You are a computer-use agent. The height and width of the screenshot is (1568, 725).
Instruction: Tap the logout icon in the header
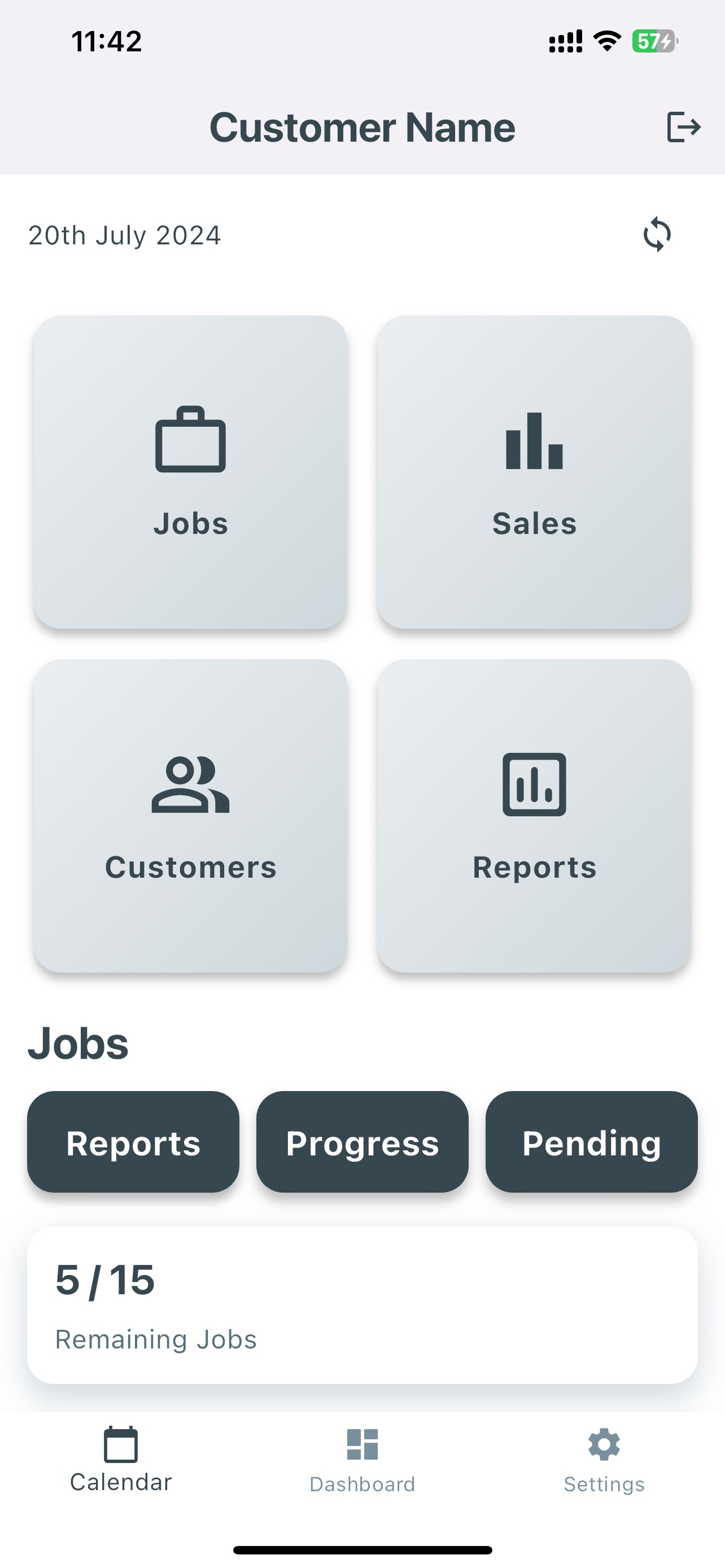tap(684, 126)
